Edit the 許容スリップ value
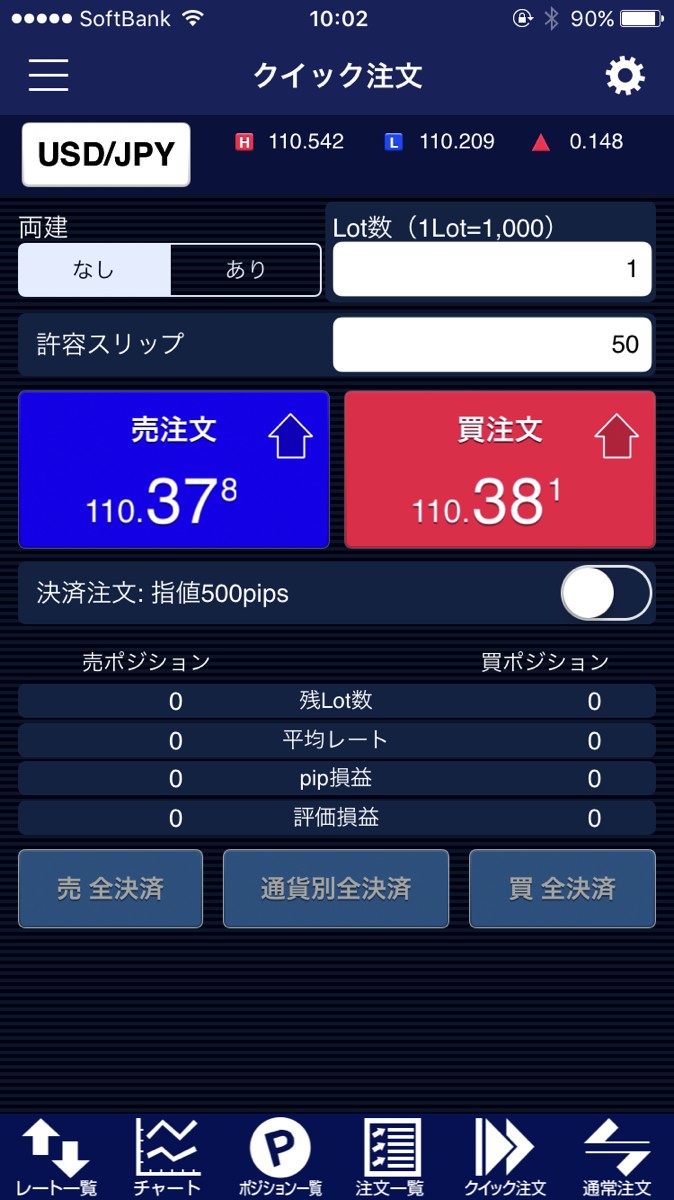The height and width of the screenshot is (1200, 674). pyautogui.click(x=492, y=345)
